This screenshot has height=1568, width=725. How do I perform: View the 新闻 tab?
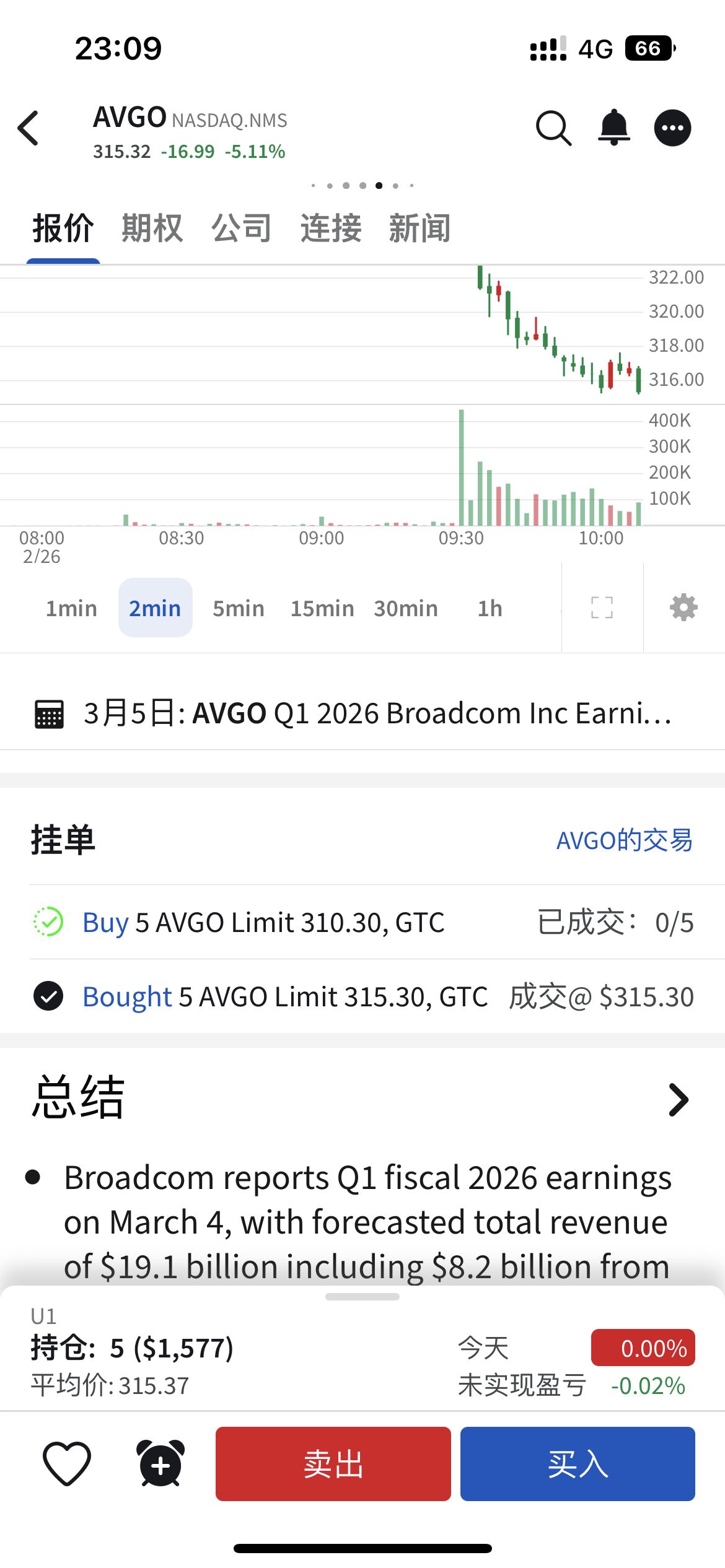click(x=420, y=229)
